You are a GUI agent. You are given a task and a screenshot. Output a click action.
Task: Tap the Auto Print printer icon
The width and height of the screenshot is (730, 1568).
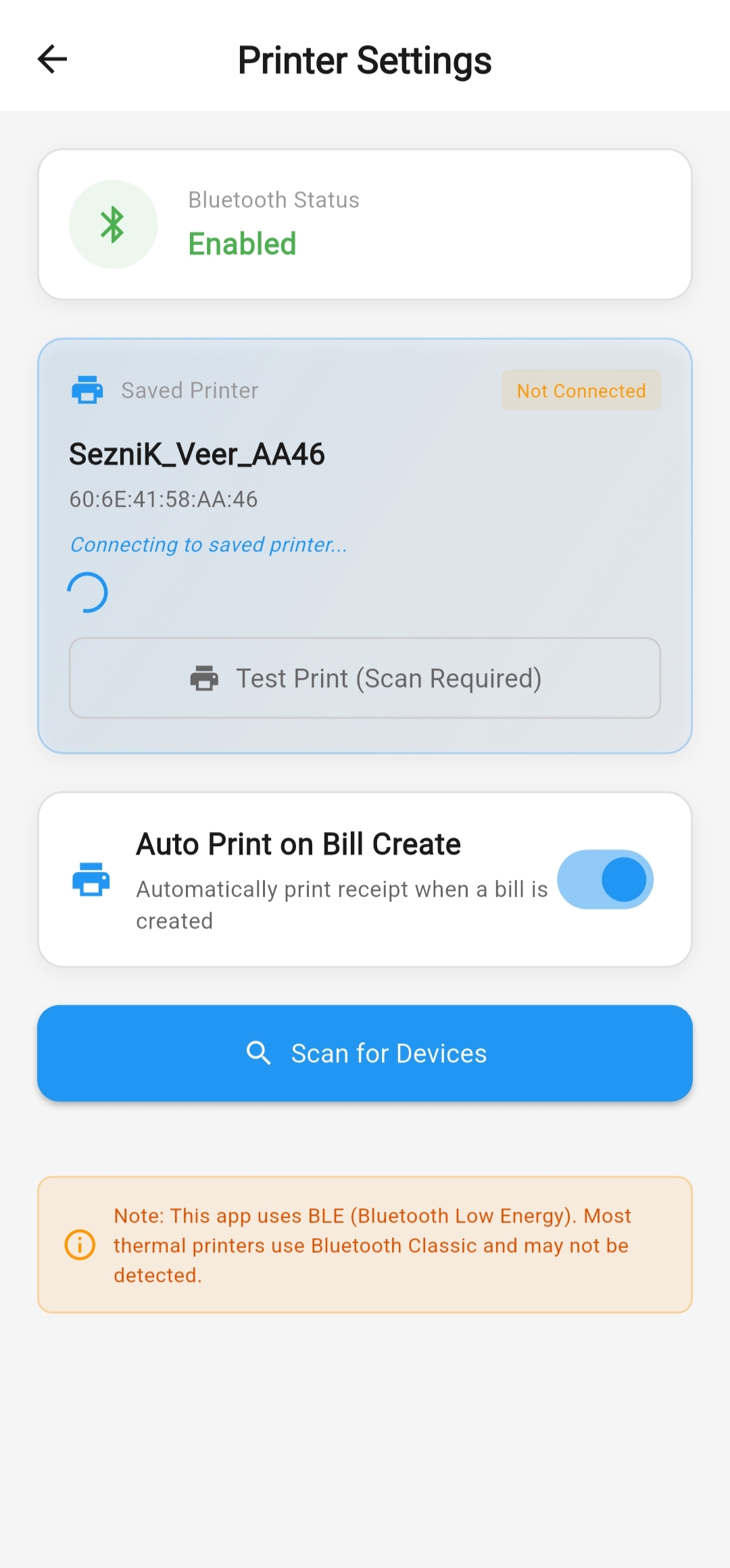click(91, 879)
